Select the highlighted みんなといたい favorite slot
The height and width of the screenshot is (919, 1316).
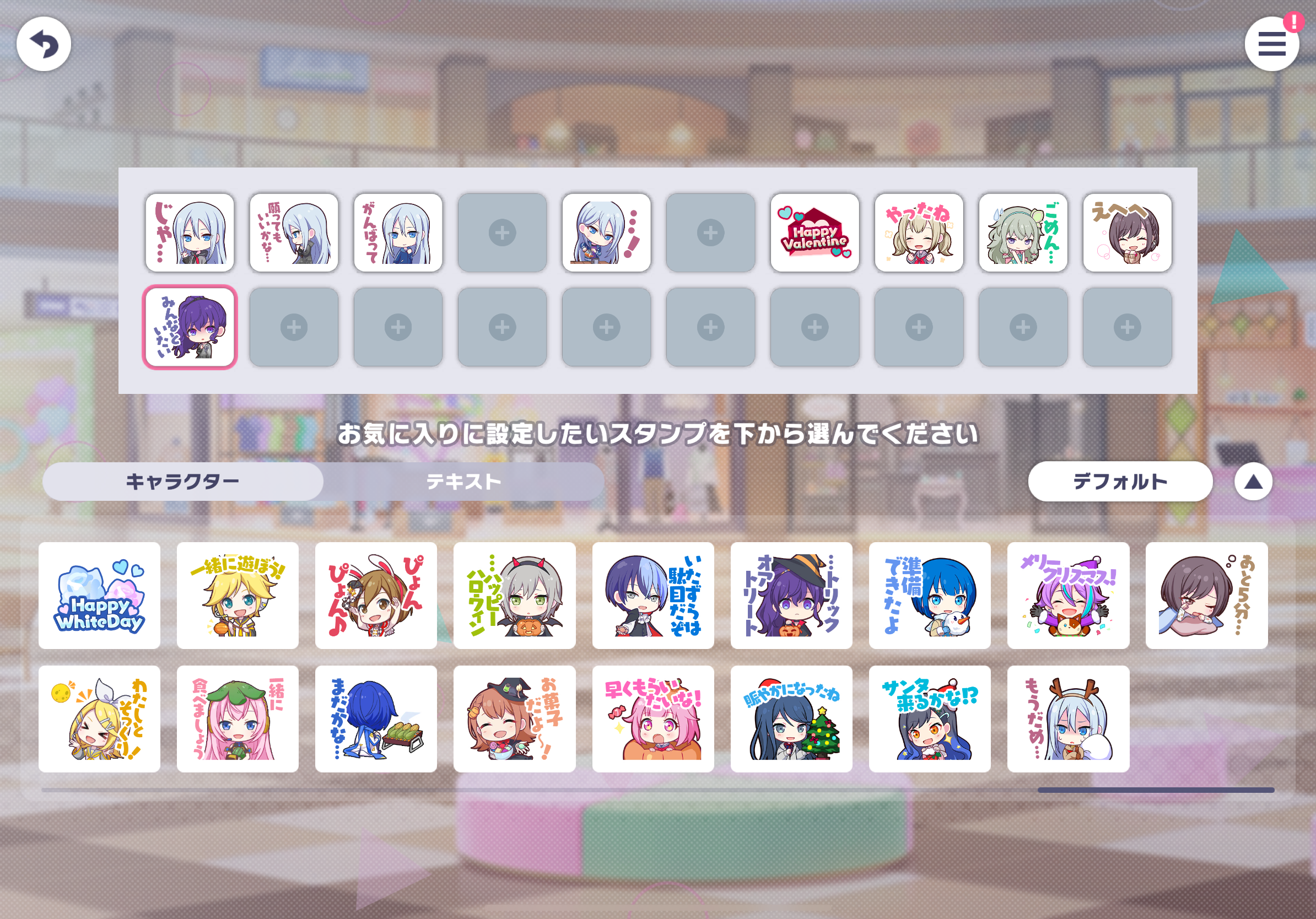(190, 327)
